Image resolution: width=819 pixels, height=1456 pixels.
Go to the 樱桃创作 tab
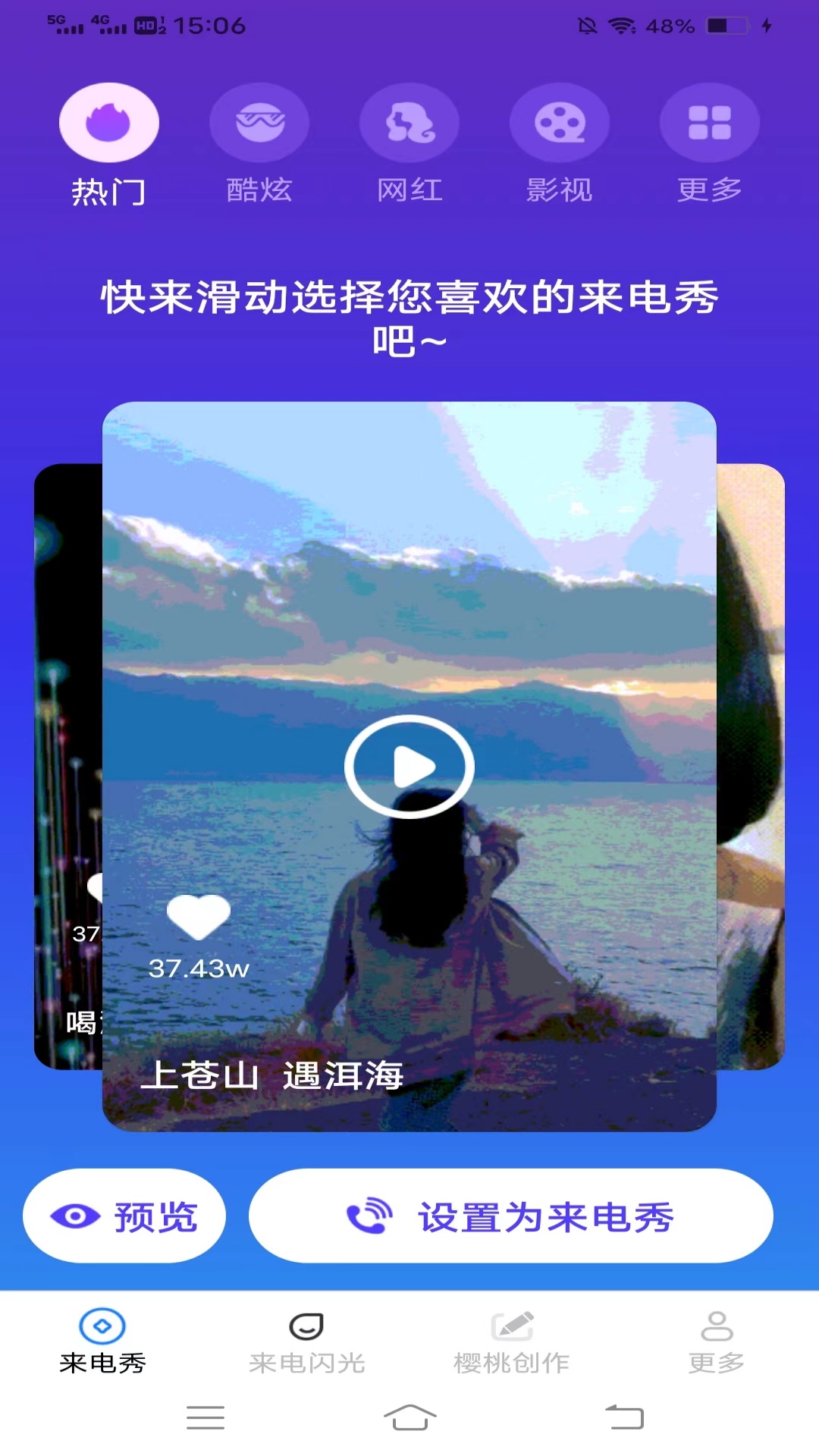tap(512, 1341)
